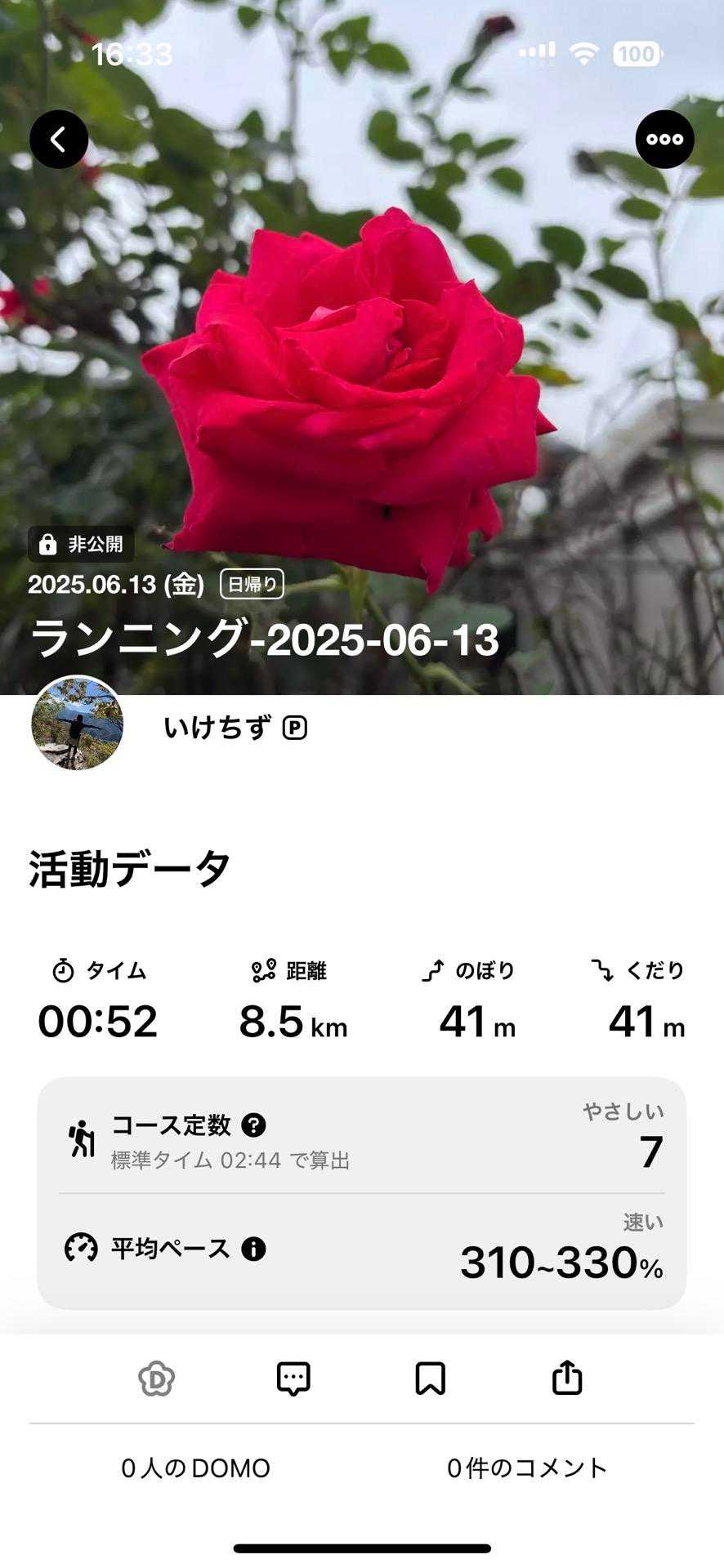Share this activity
724x1568 pixels.
[567, 1379]
